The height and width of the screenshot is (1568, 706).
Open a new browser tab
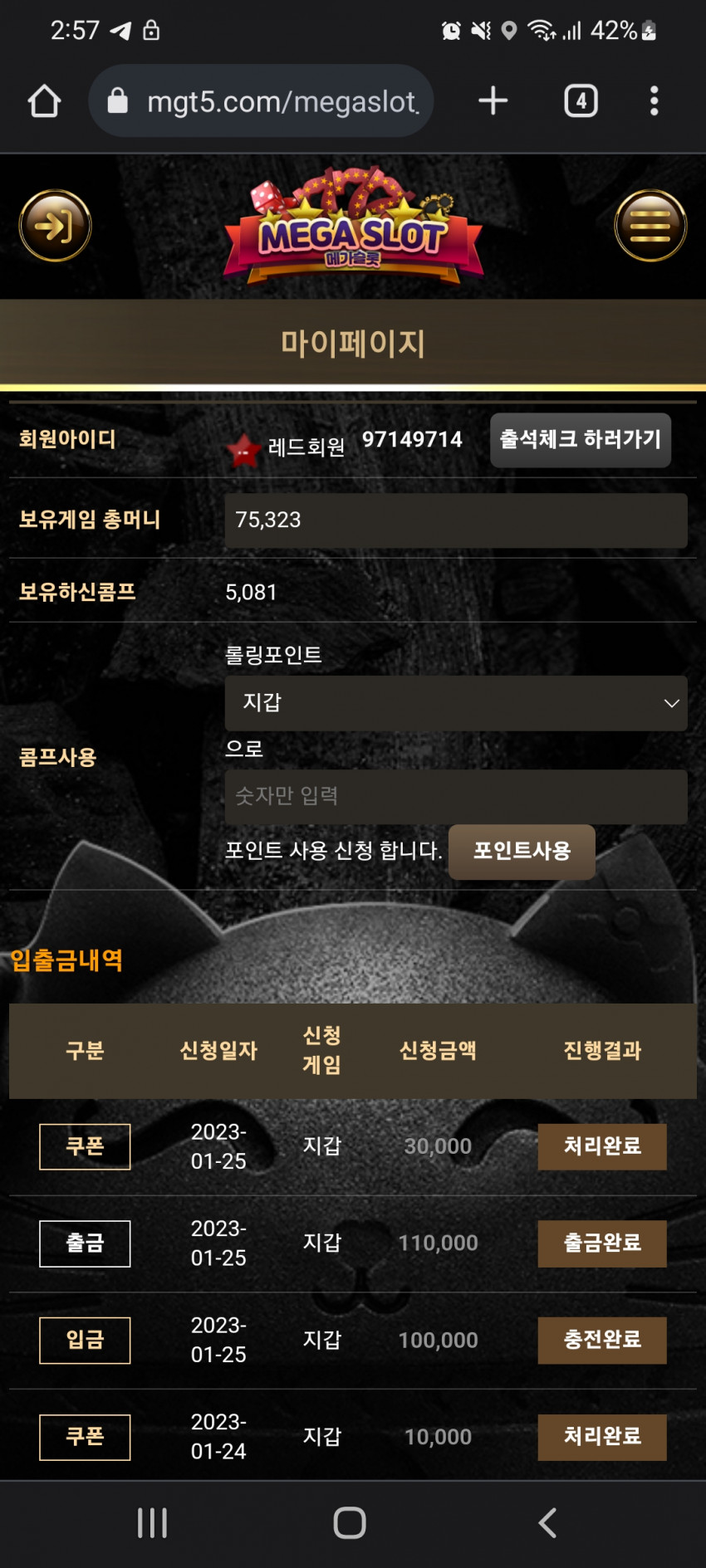(x=493, y=101)
